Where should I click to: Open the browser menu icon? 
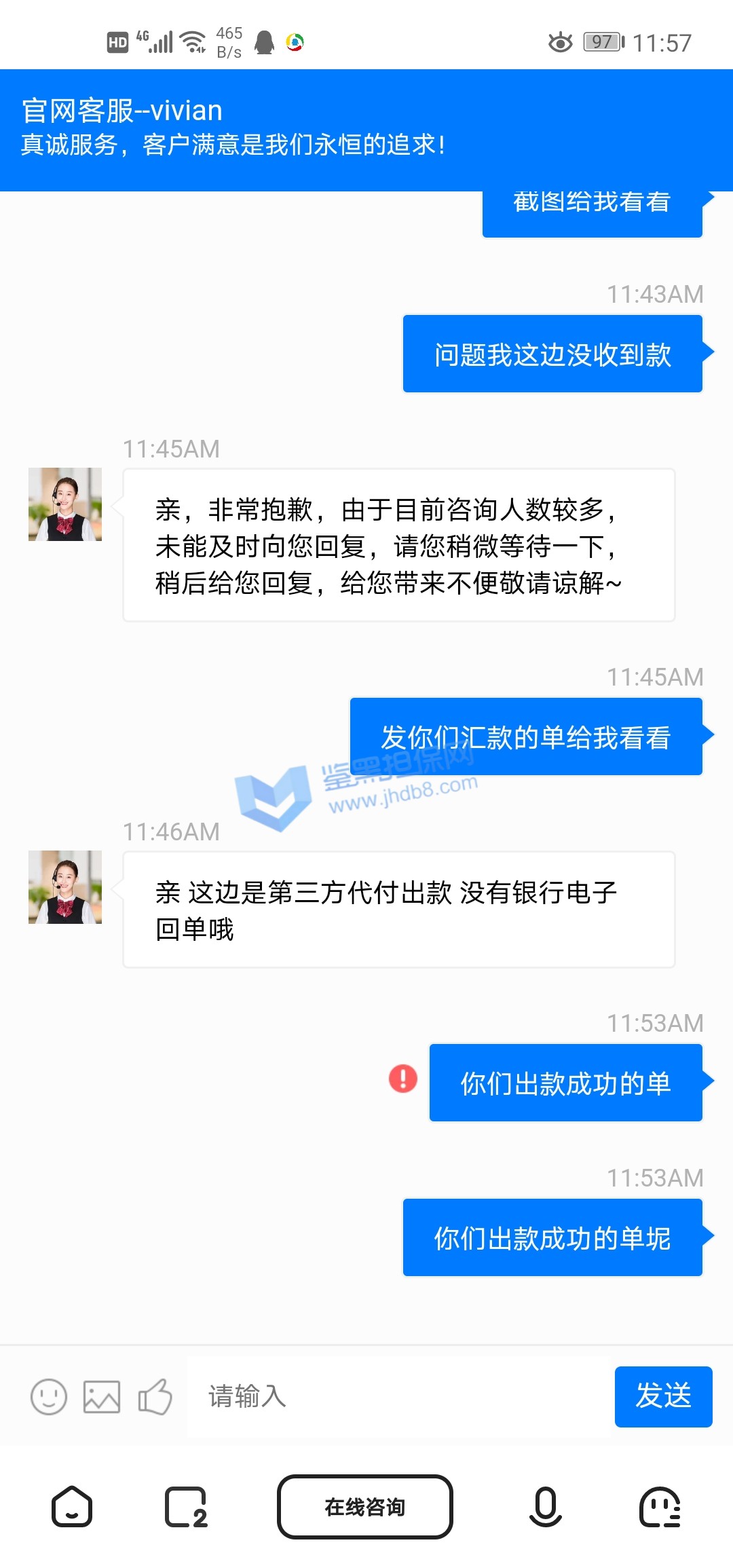point(660,1507)
